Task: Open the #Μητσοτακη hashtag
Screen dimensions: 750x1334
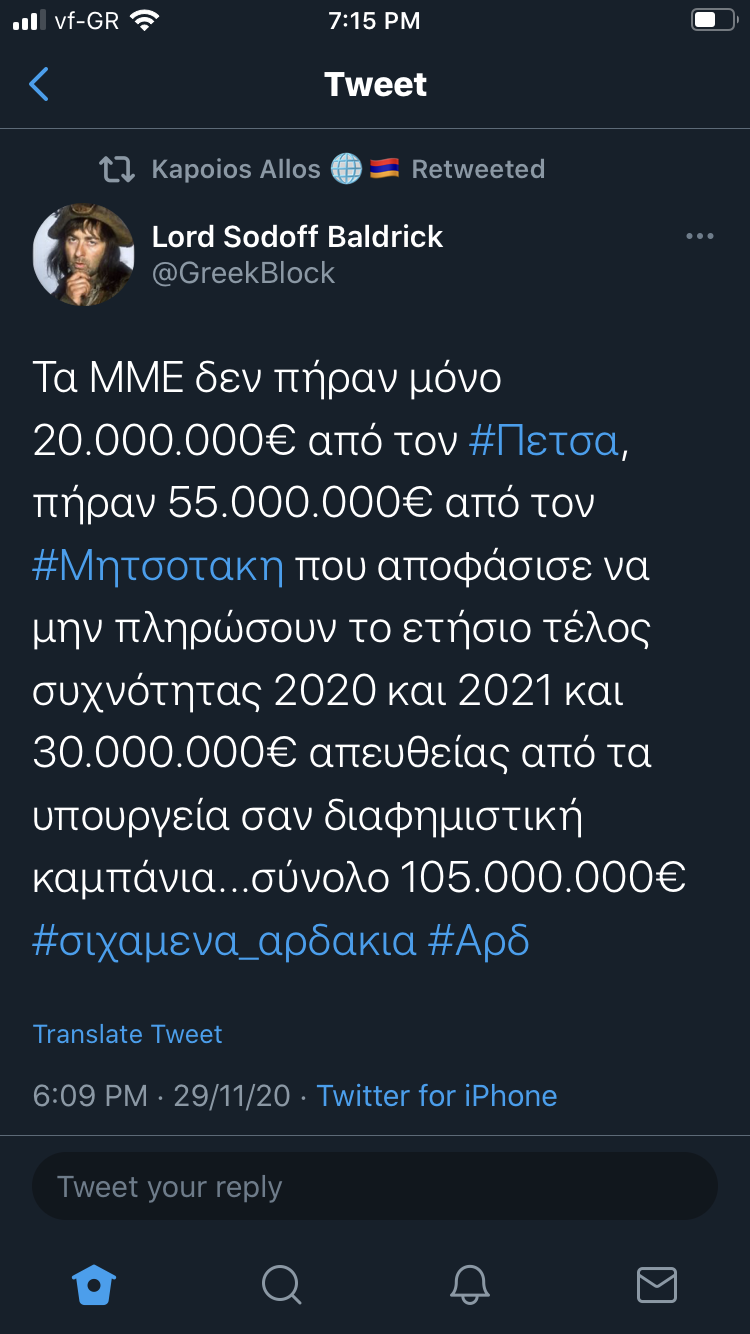Action: [x=158, y=566]
